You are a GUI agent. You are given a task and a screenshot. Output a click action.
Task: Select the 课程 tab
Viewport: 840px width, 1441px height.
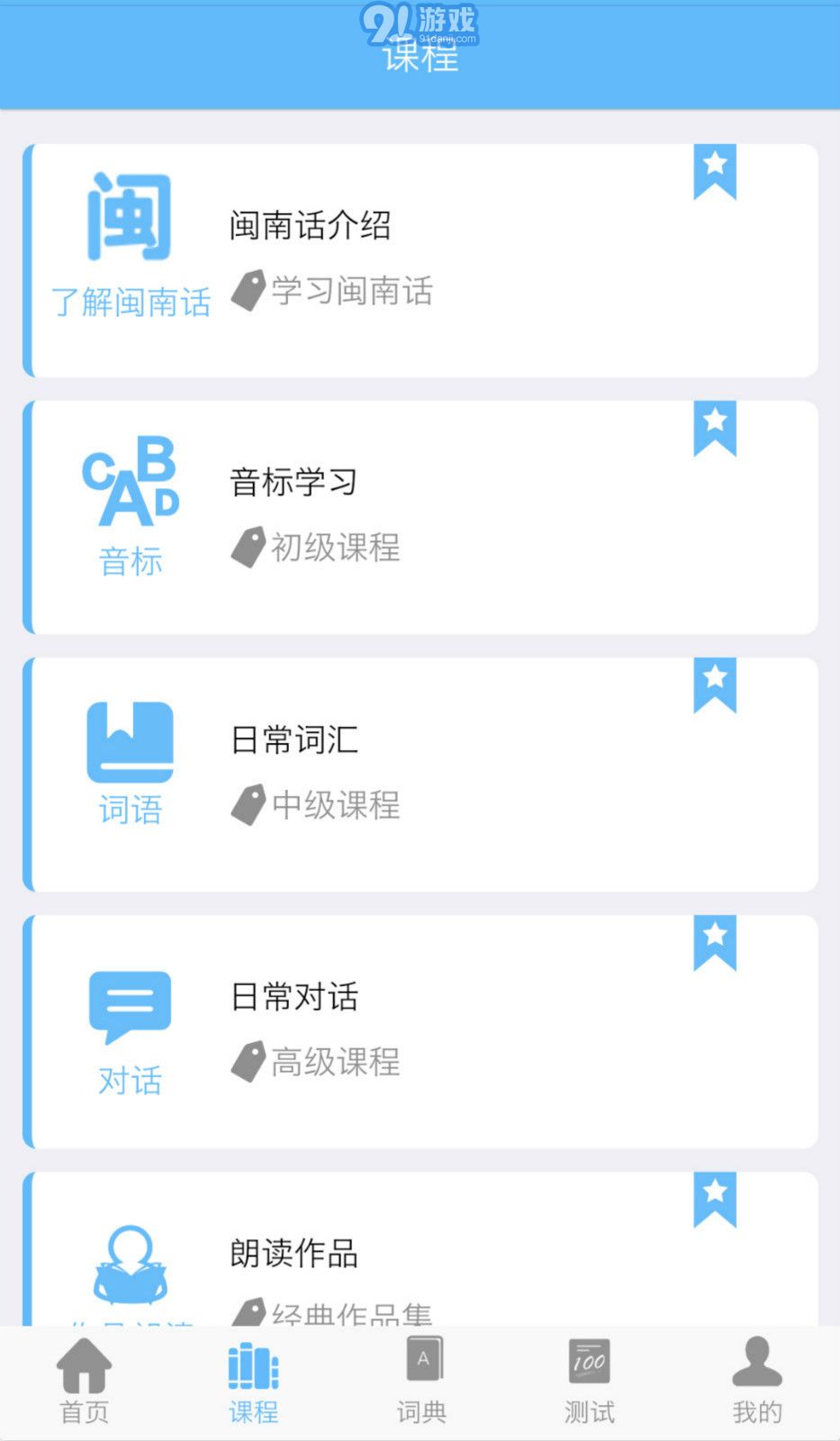coord(253,1382)
